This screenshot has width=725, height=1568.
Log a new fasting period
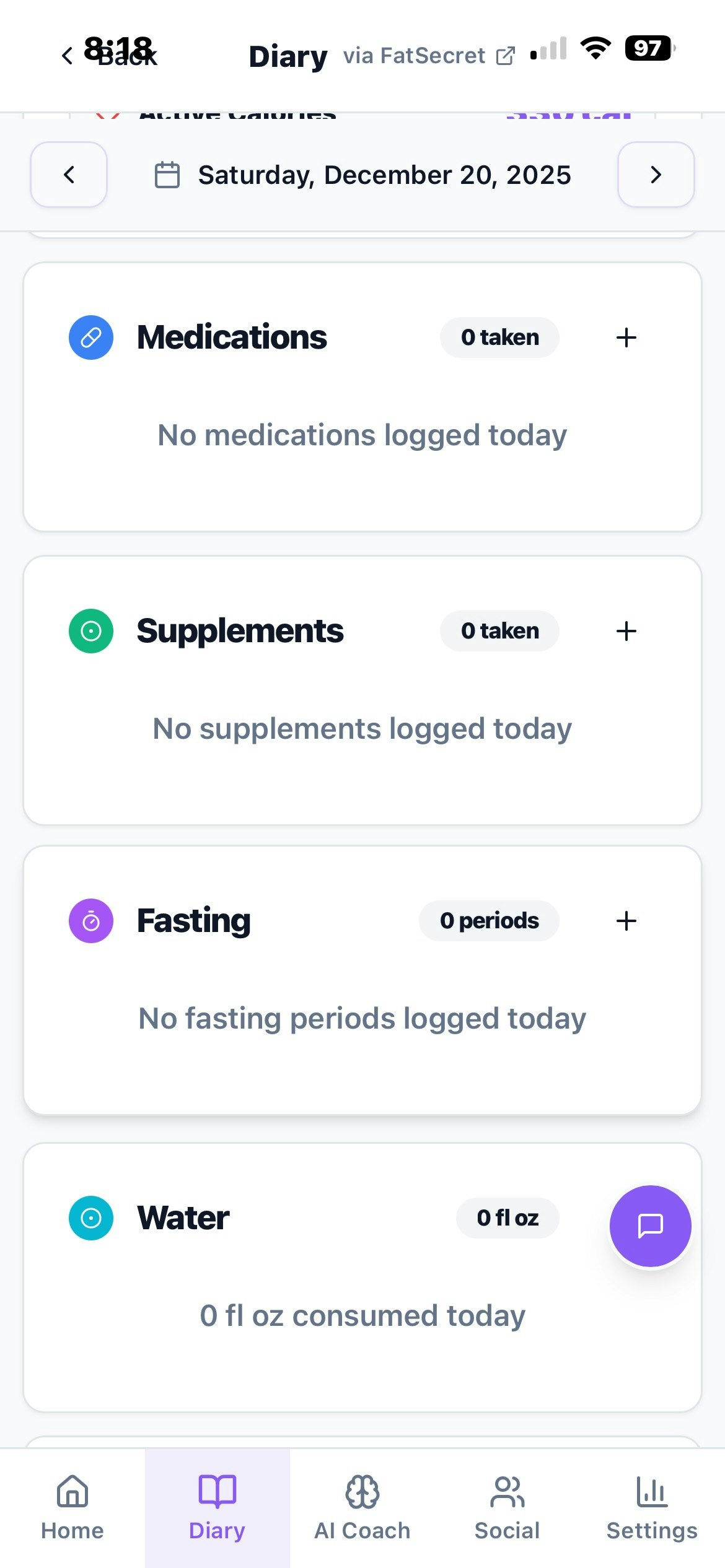(x=626, y=921)
